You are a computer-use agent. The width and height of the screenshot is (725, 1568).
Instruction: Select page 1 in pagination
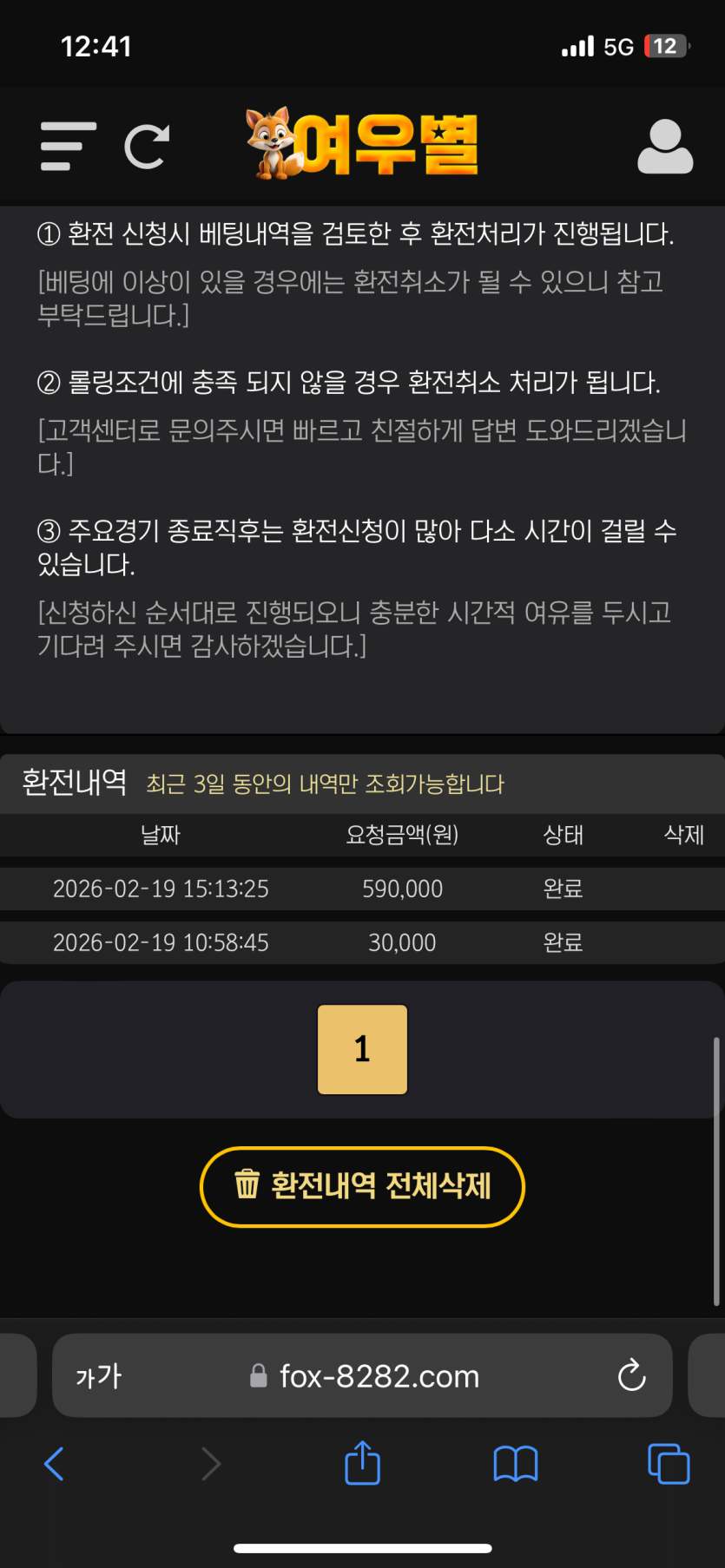click(x=362, y=1049)
